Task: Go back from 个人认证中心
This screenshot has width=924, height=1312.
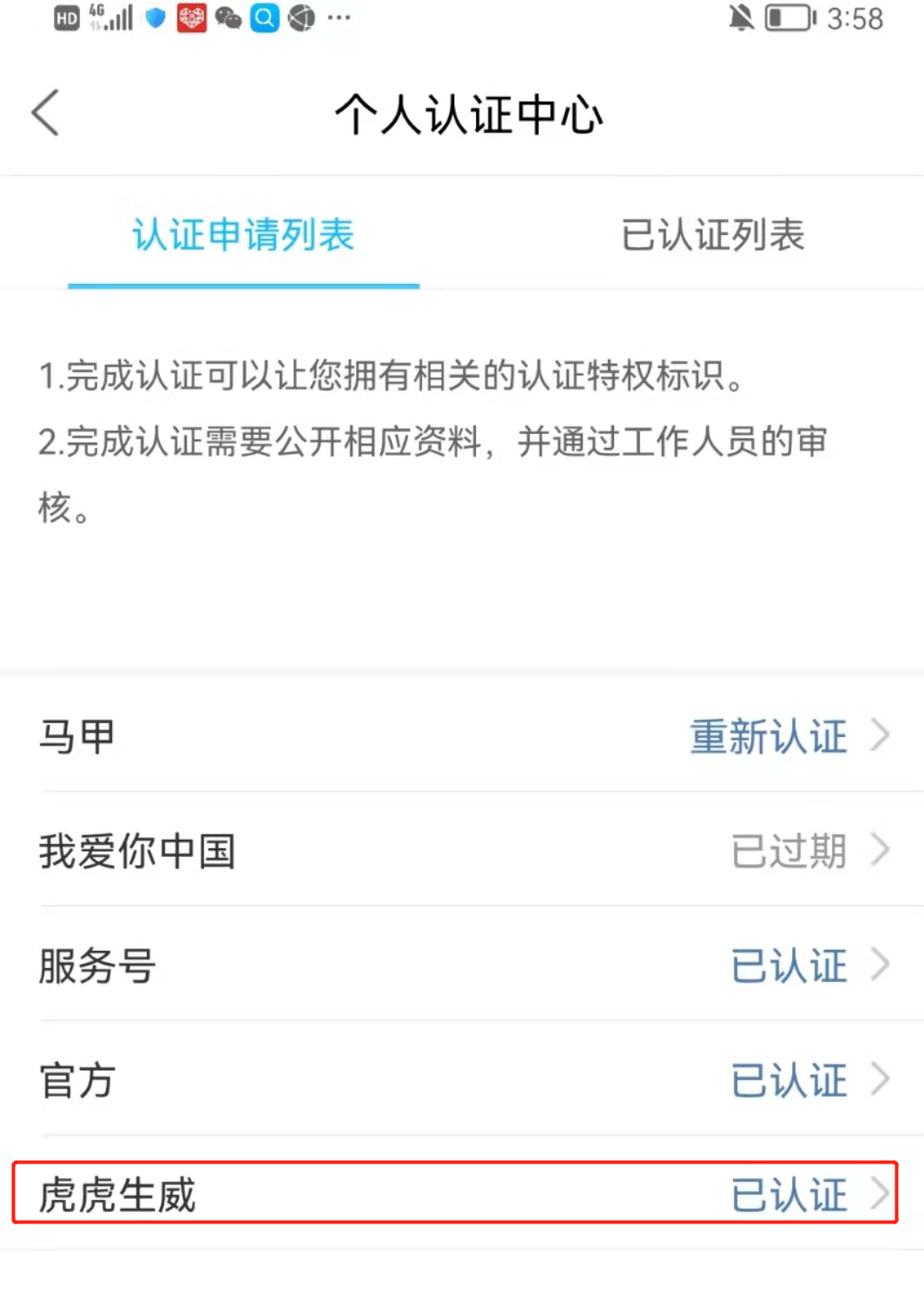Action: [x=45, y=113]
